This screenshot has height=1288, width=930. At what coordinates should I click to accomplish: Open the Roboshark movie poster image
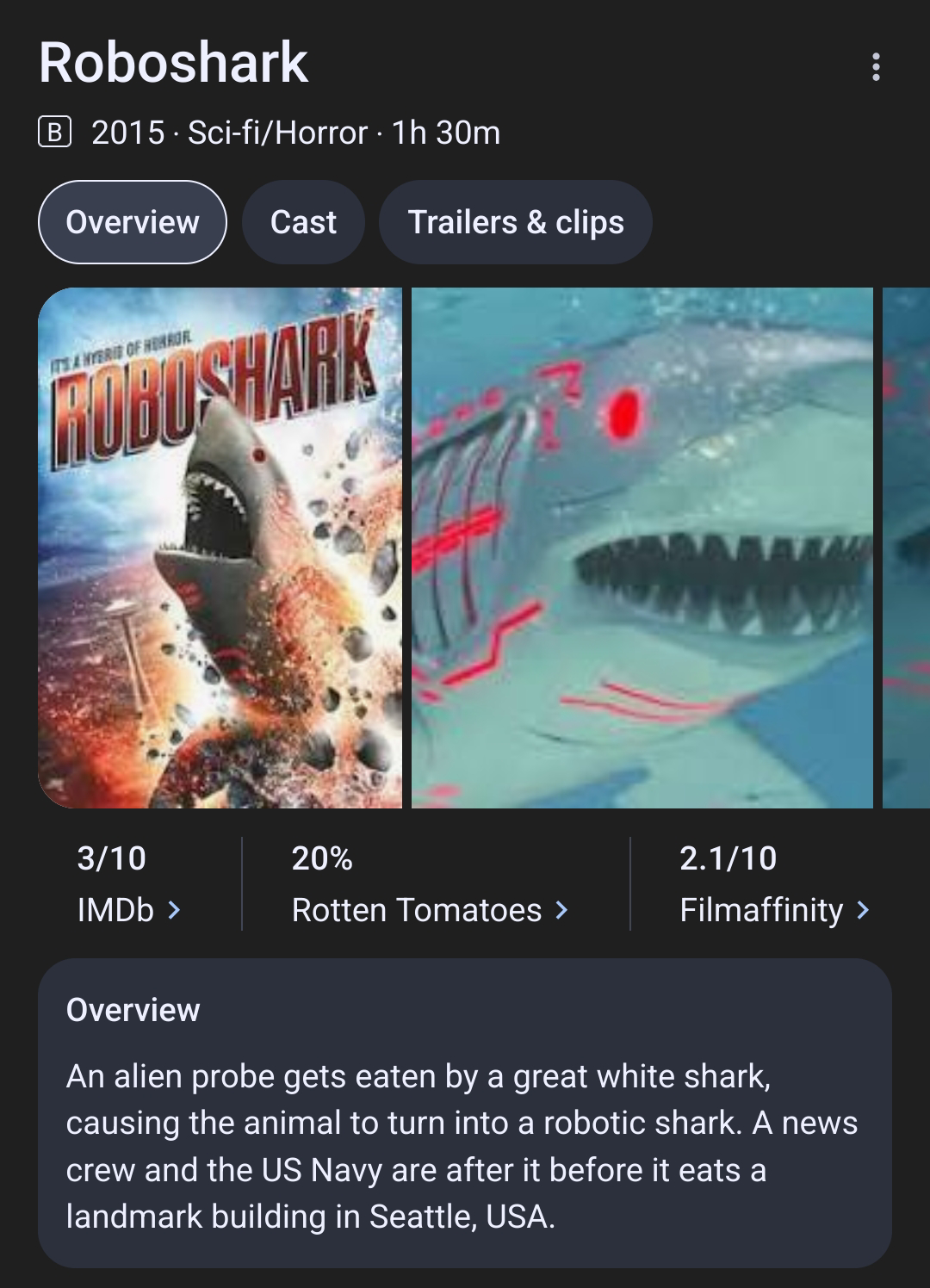(x=220, y=548)
